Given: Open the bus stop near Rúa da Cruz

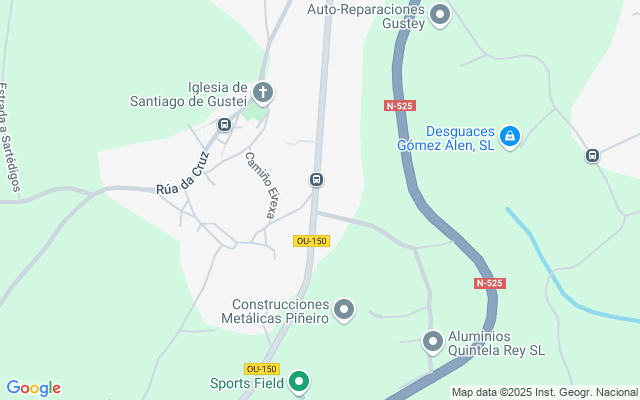Looking at the screenshot, I should click(224, 125).
